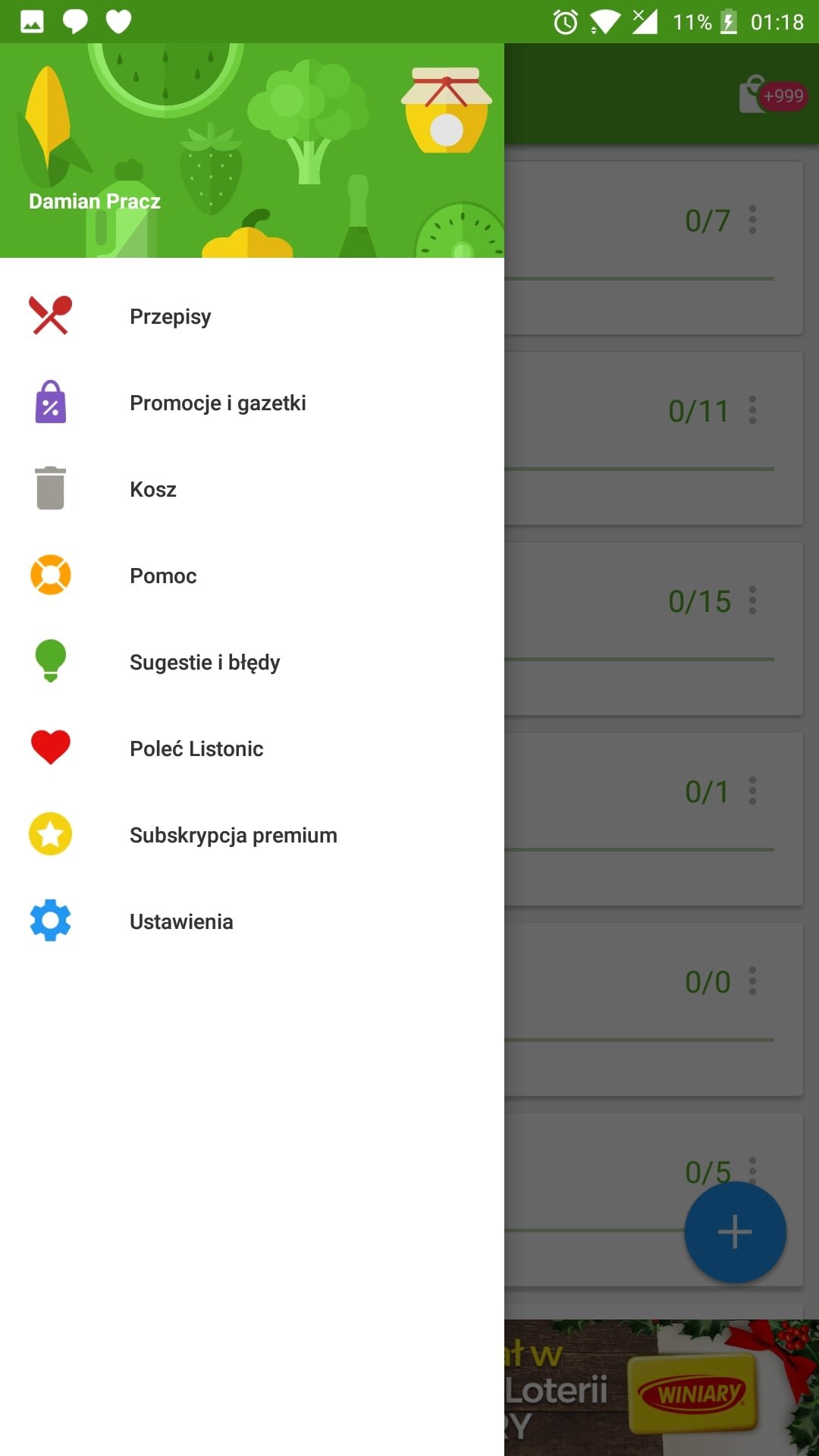Add a new list with plus button
The image size is (819, 1456).
[735, 1232]
